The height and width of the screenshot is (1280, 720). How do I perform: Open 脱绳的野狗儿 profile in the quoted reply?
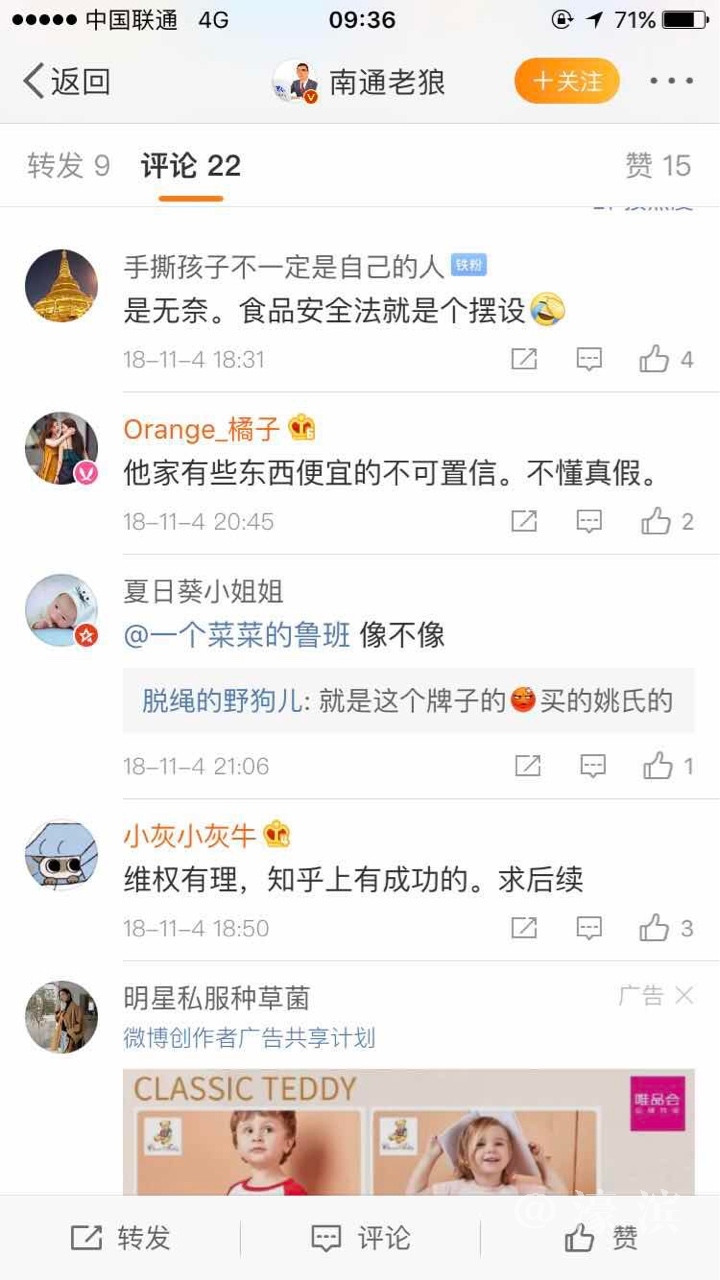point(222,701)
